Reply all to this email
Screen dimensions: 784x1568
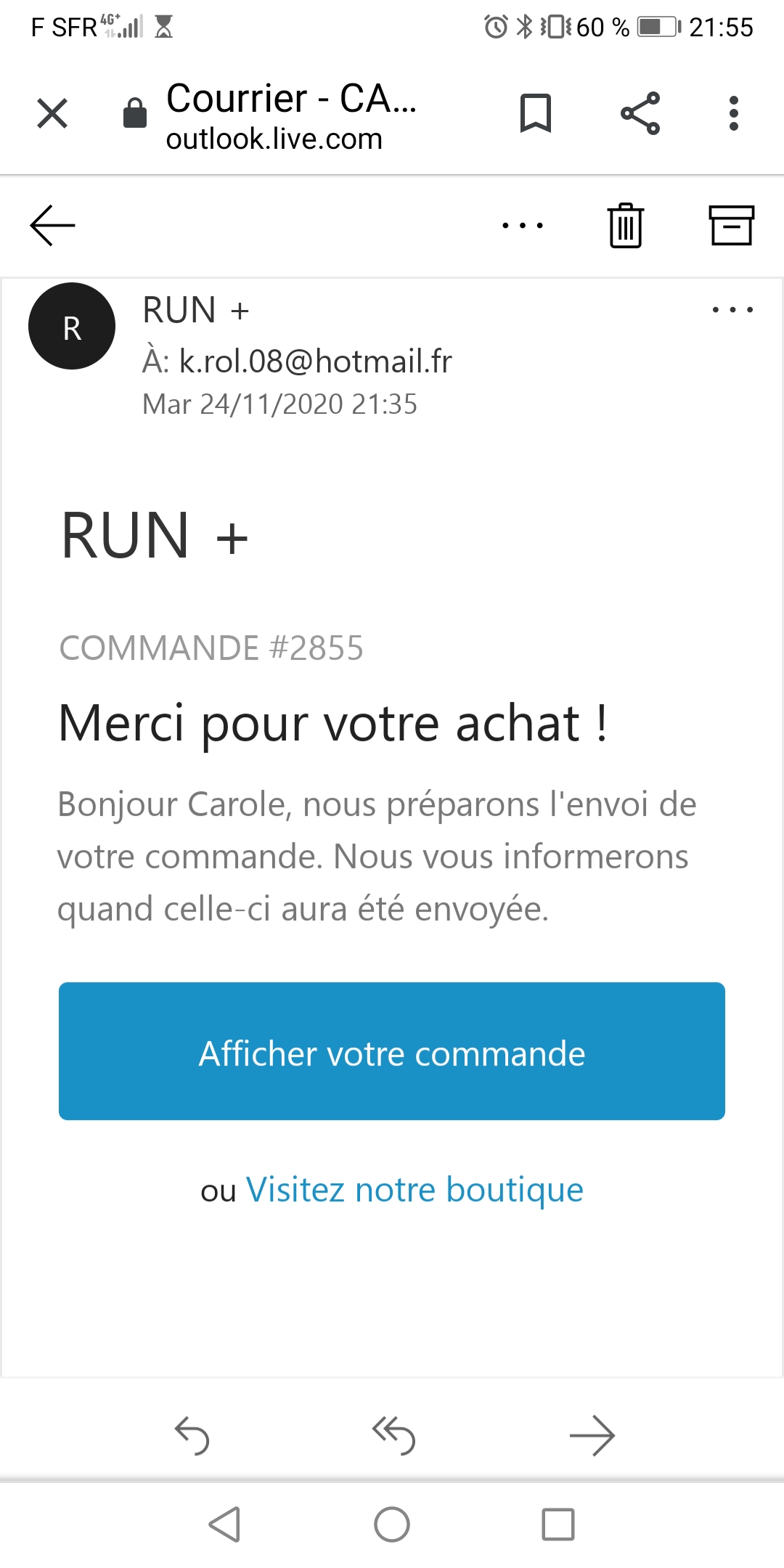[393, 1435]
